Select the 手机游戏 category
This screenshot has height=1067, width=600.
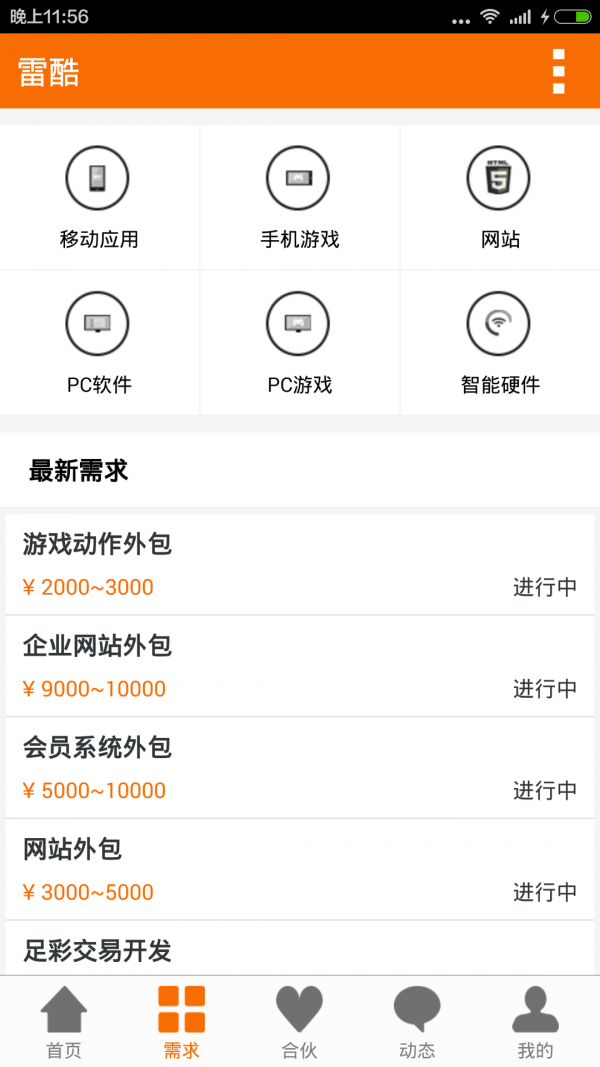pos(299,197)
